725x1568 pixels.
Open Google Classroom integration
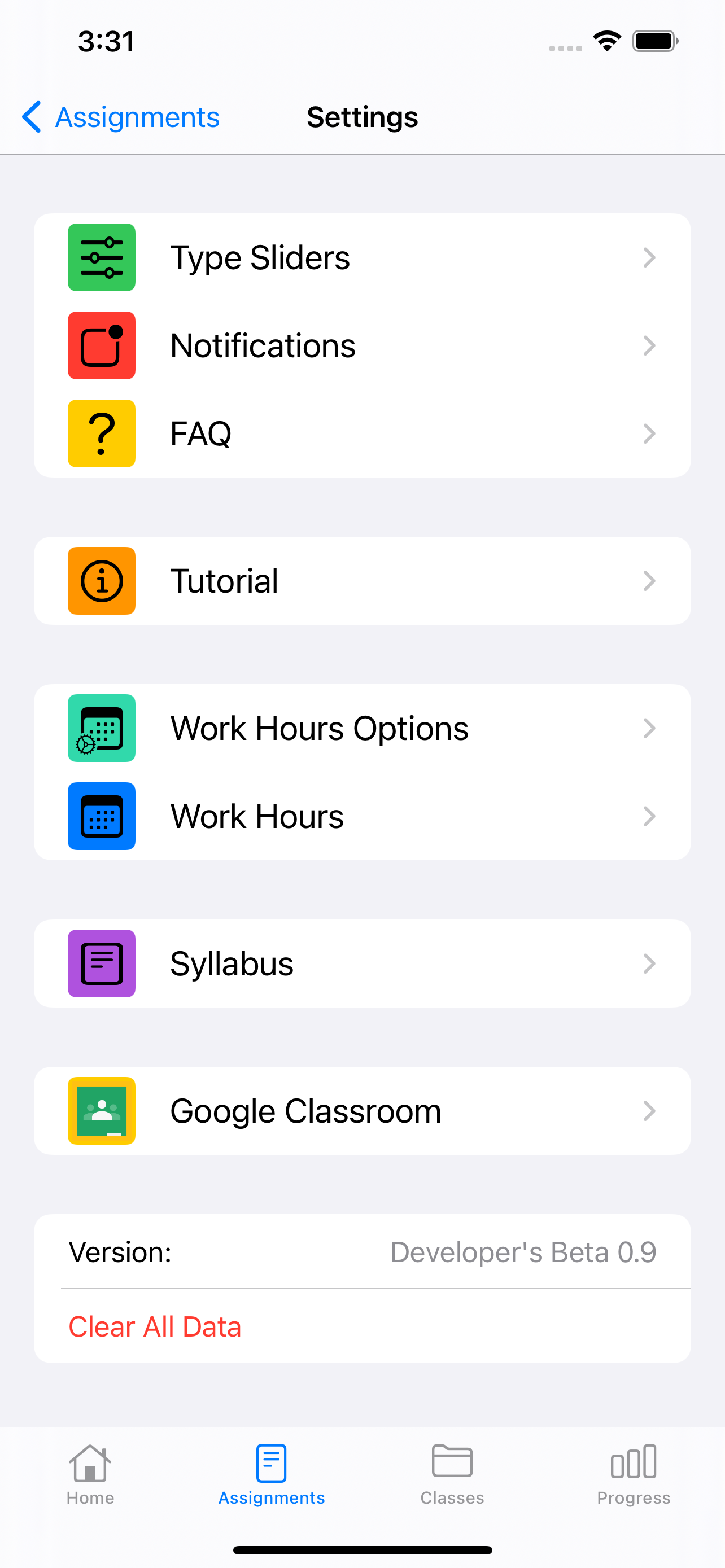pos(362,1111)
